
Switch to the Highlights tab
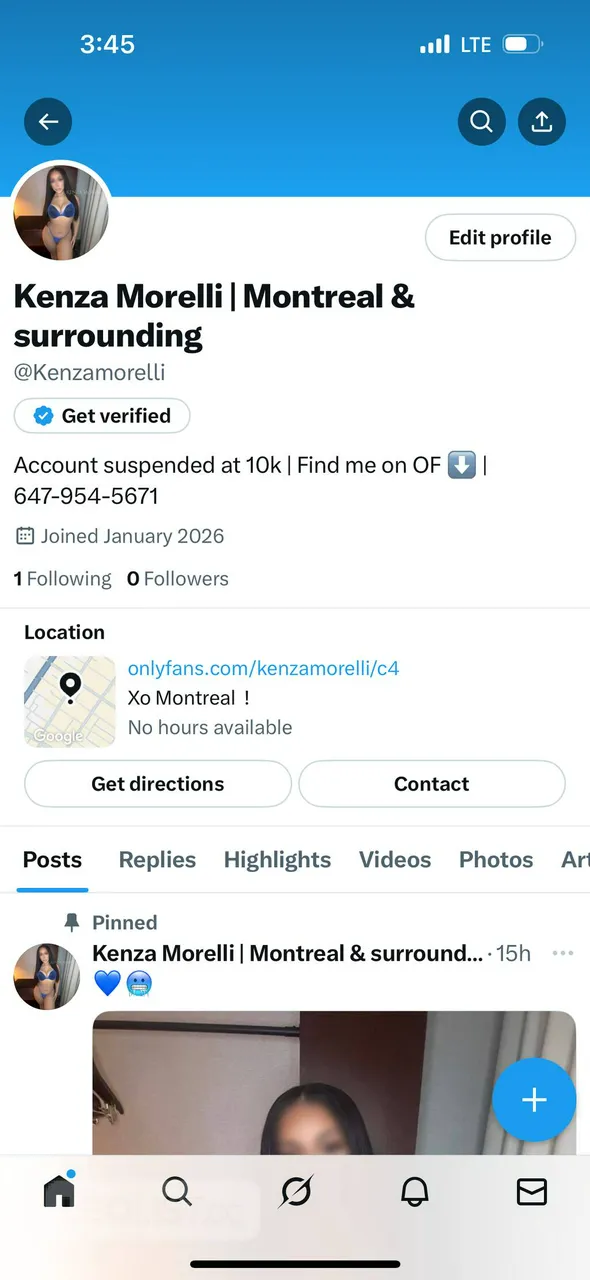(x=277, y=860)
